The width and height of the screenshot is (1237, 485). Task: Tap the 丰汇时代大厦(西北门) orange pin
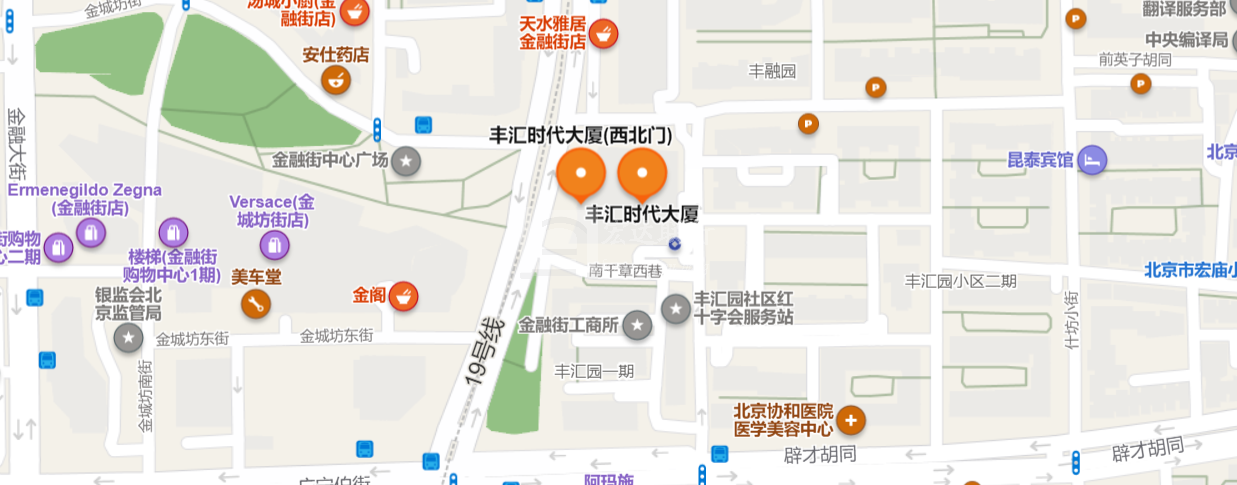click(x=581, y=172)
